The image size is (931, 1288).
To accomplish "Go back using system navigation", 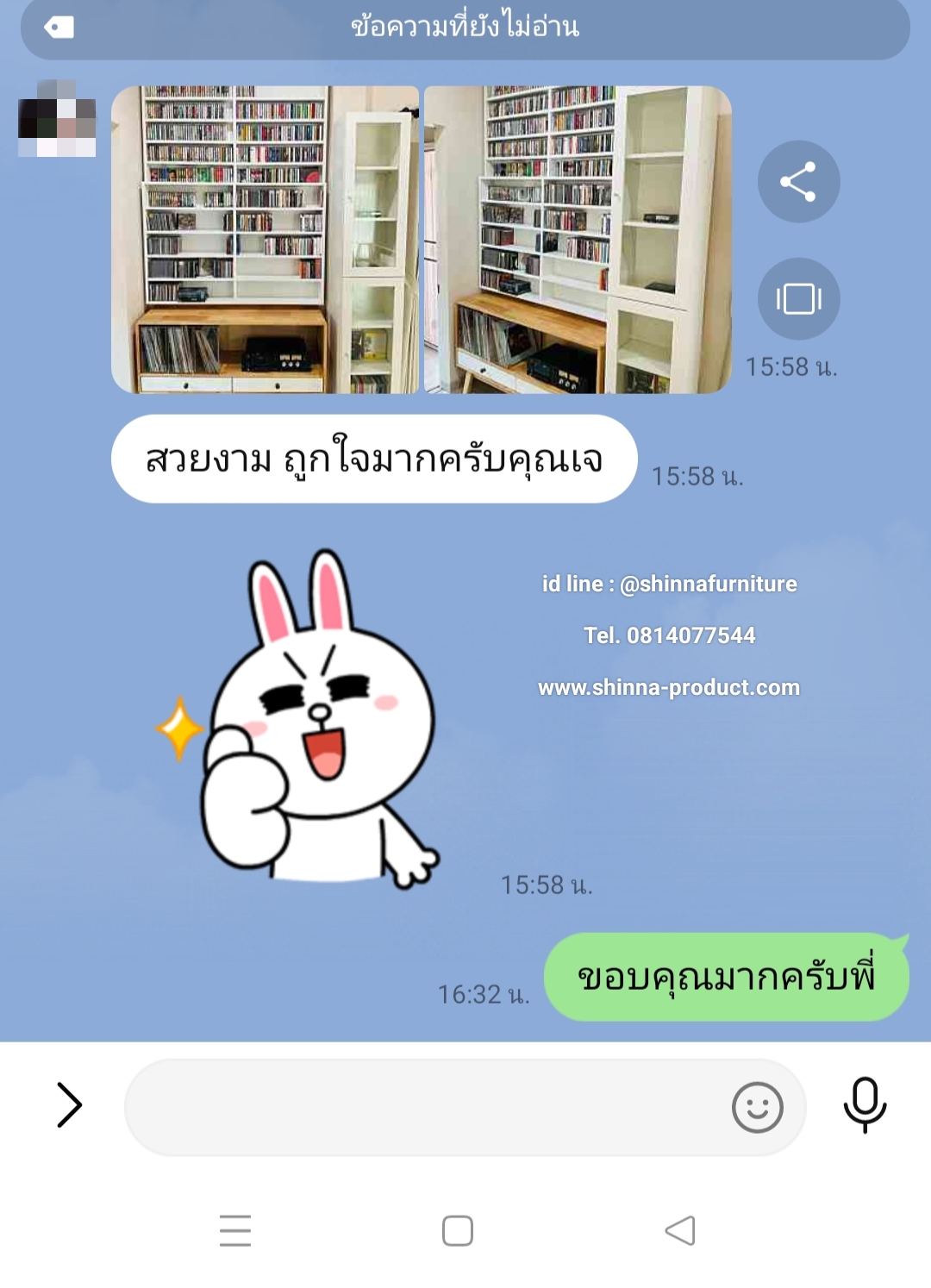I will (680, 1230).
